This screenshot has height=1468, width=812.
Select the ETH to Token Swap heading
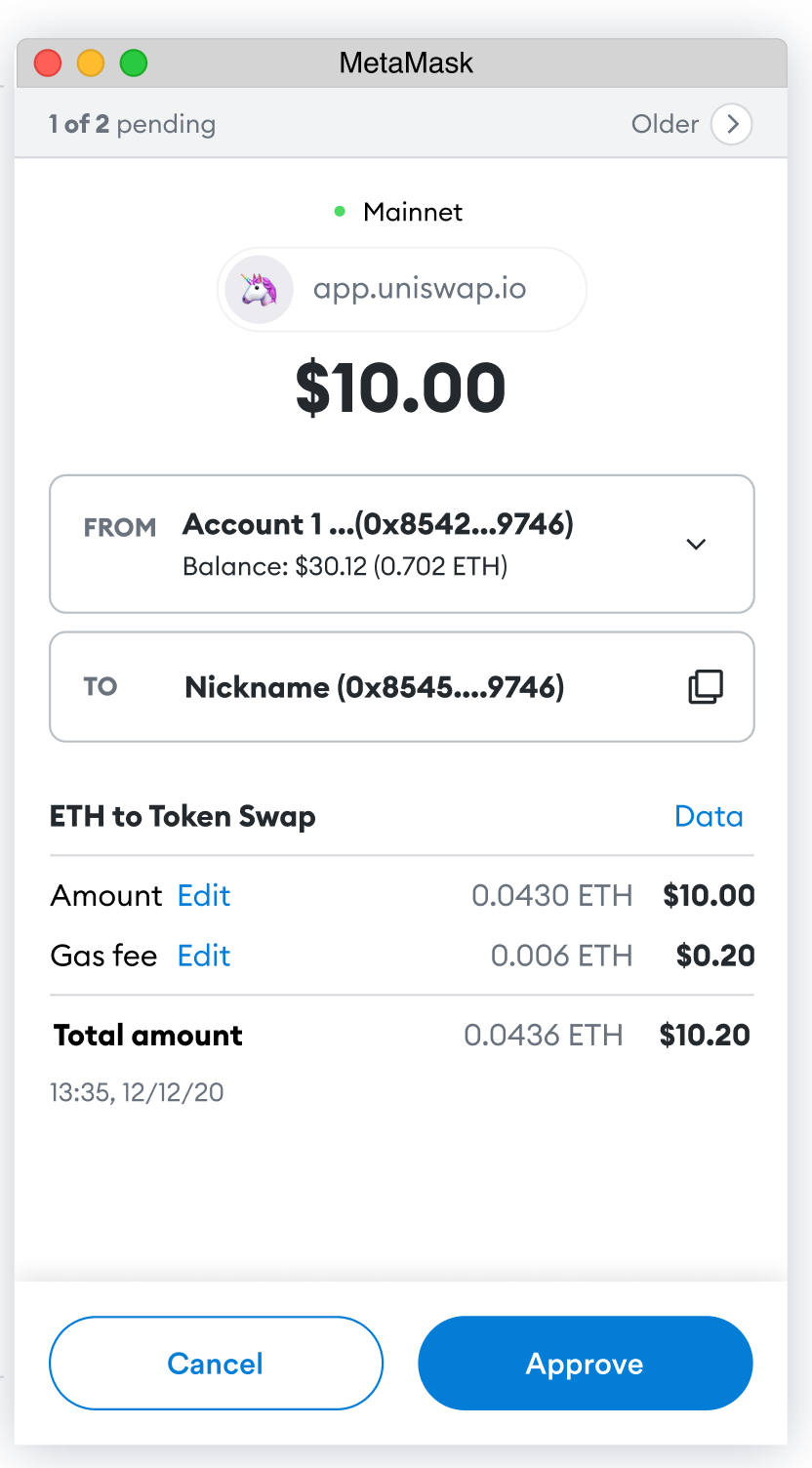point(183,816)
